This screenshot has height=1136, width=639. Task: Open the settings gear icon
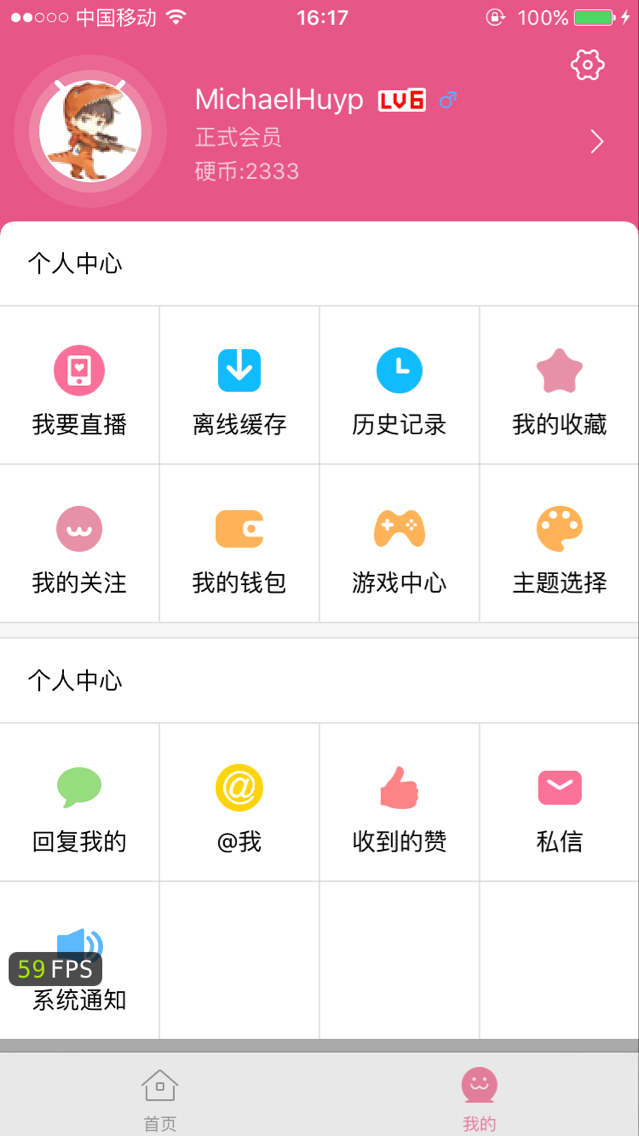click(587, 65)
